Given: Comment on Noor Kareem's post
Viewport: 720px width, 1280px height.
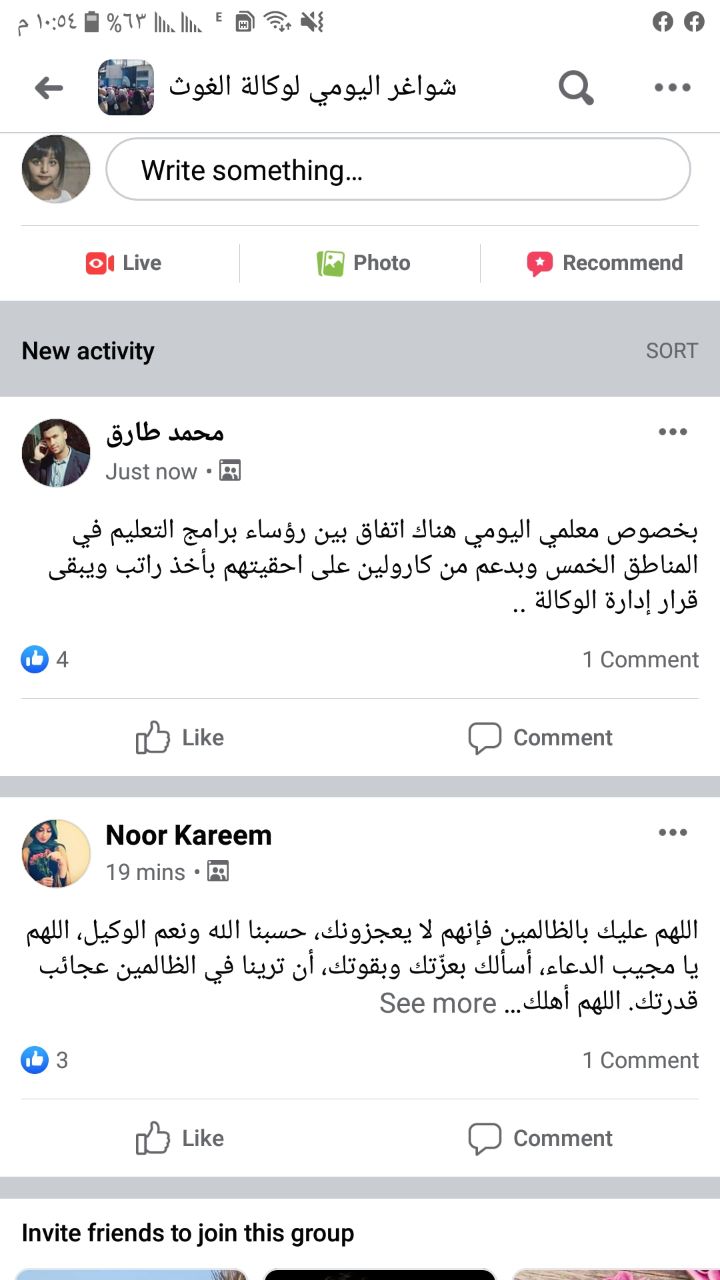Looking at the screenshot, I should click(540, 1138).
